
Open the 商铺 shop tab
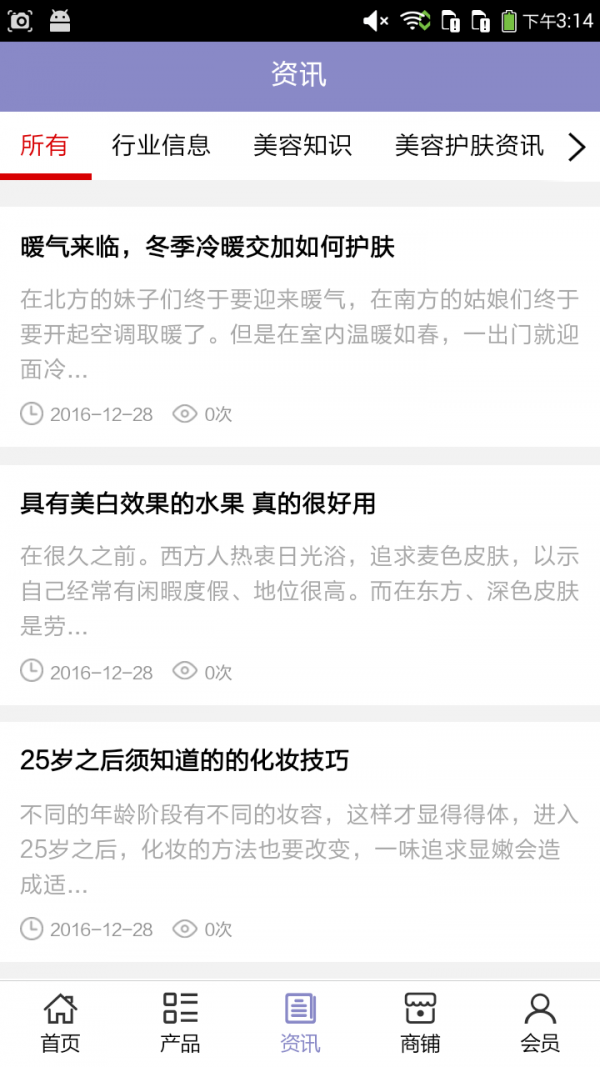coord(420,1023)
